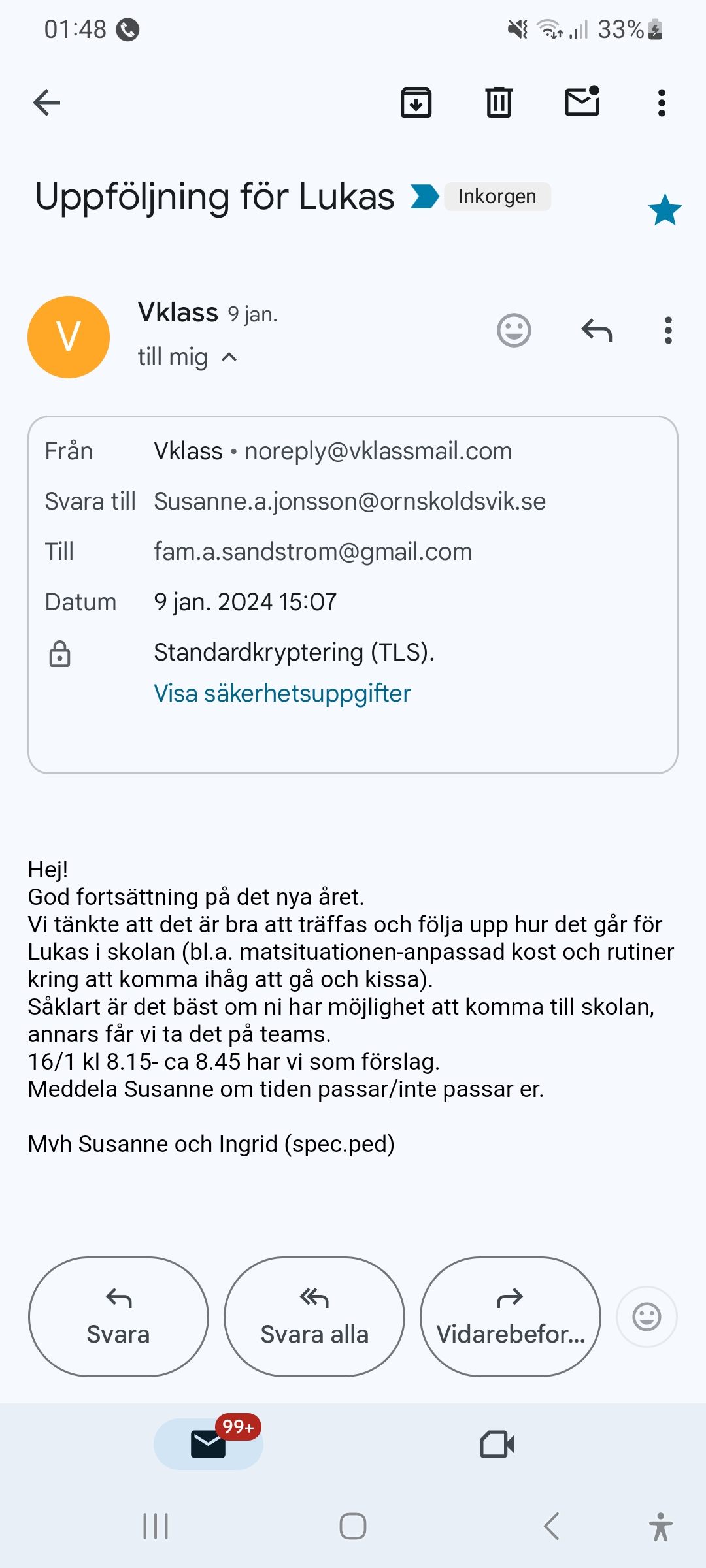Switch to the Mail tab
The height and width of the screenshot is (1568, 706).
[209, 1444]
